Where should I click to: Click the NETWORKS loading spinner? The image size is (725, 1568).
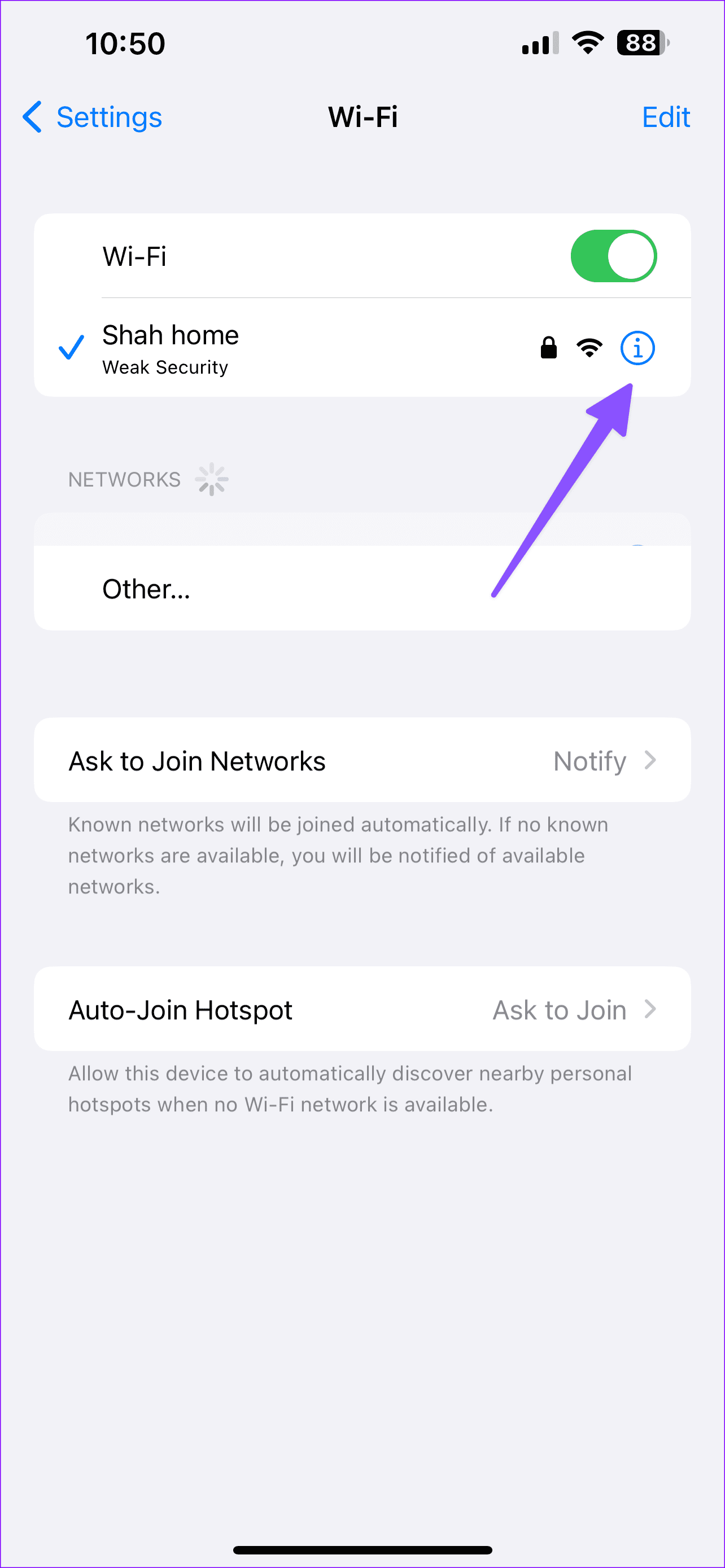pos(211,479)
